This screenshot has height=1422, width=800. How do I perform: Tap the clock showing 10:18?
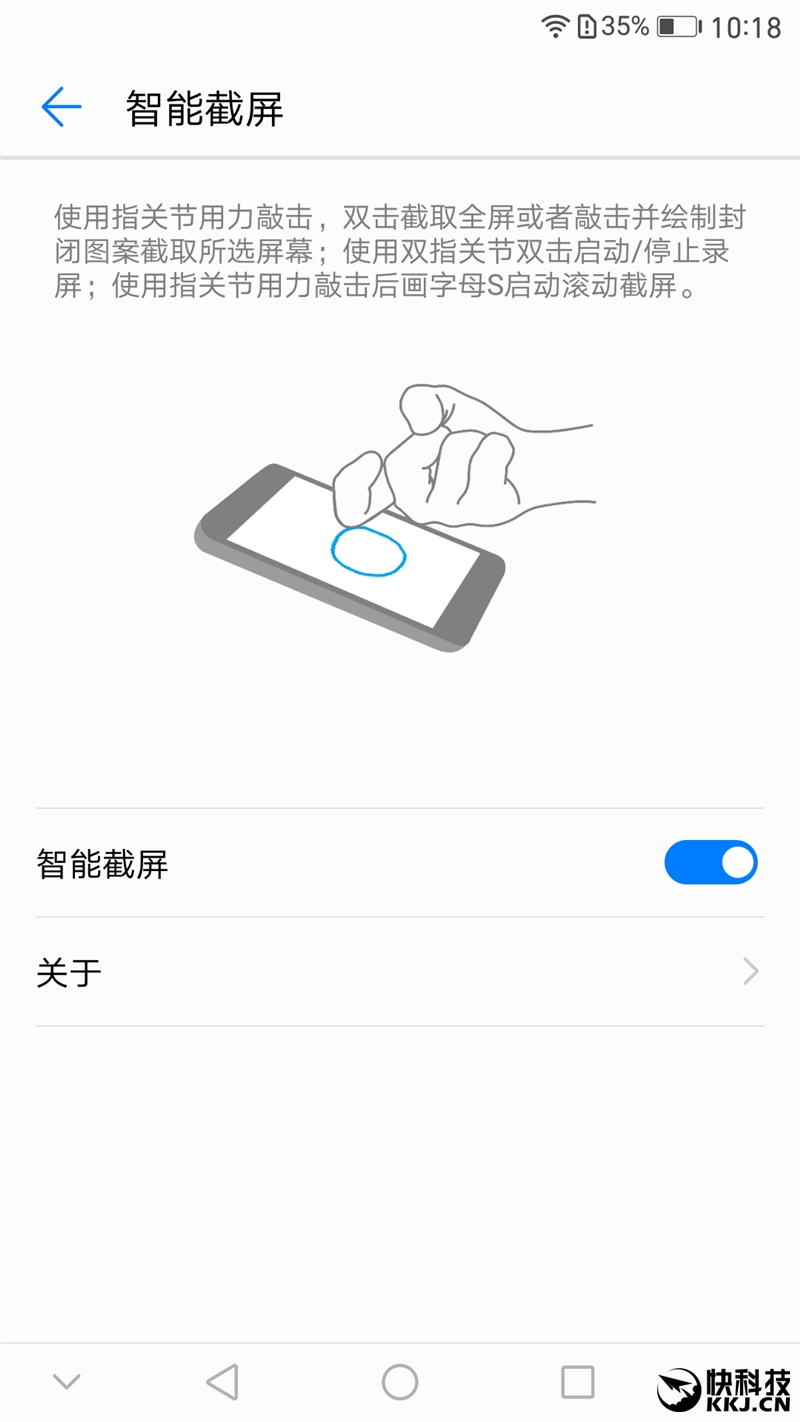coord(747,27)
